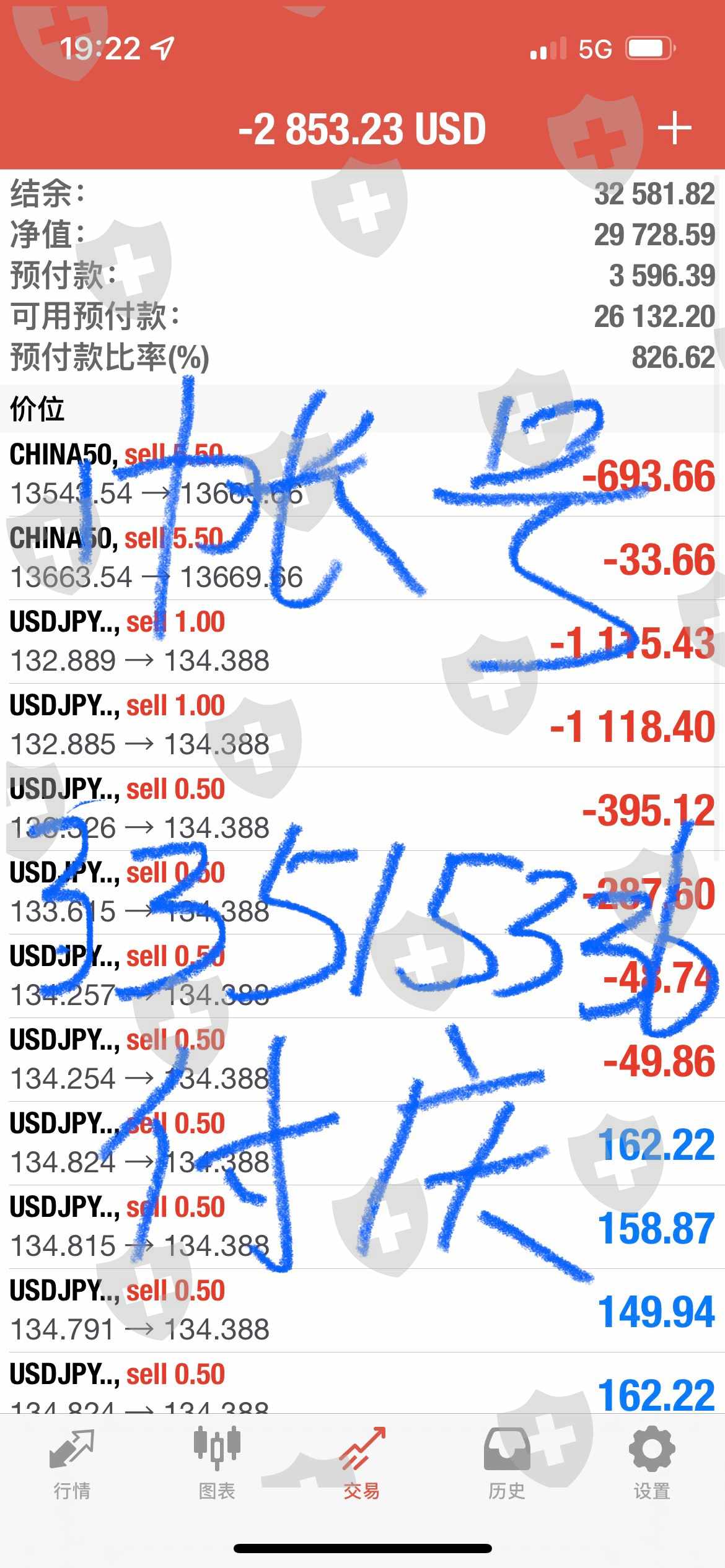This screenshot has width=725, height=1568.
Task: Tap the plus icon for a new order
Action: pyautogui.click(x=674, y=129)
